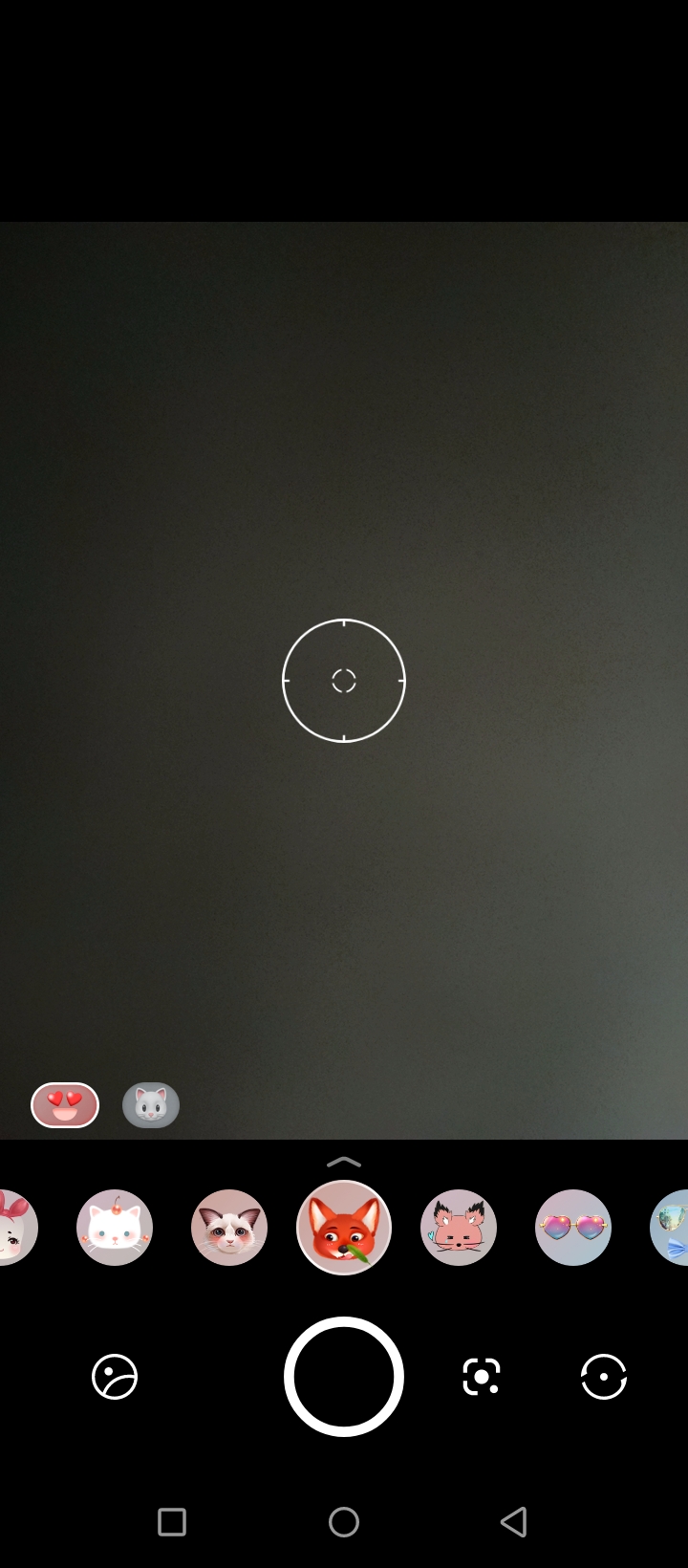Tap the selected red fox filter
The image size is (688, 1568).
344,1228
